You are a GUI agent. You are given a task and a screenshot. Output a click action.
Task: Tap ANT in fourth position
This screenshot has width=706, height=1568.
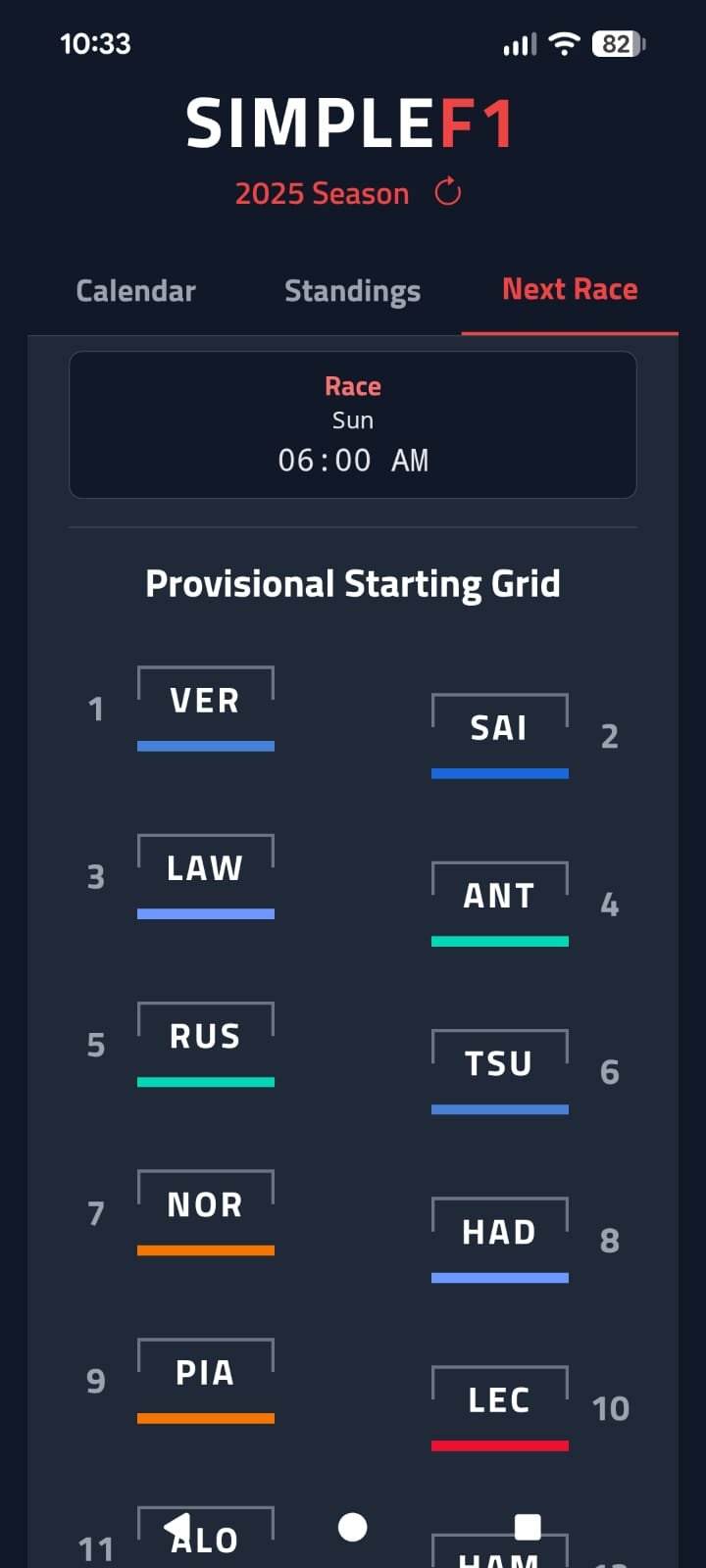[x=499, y=895]
